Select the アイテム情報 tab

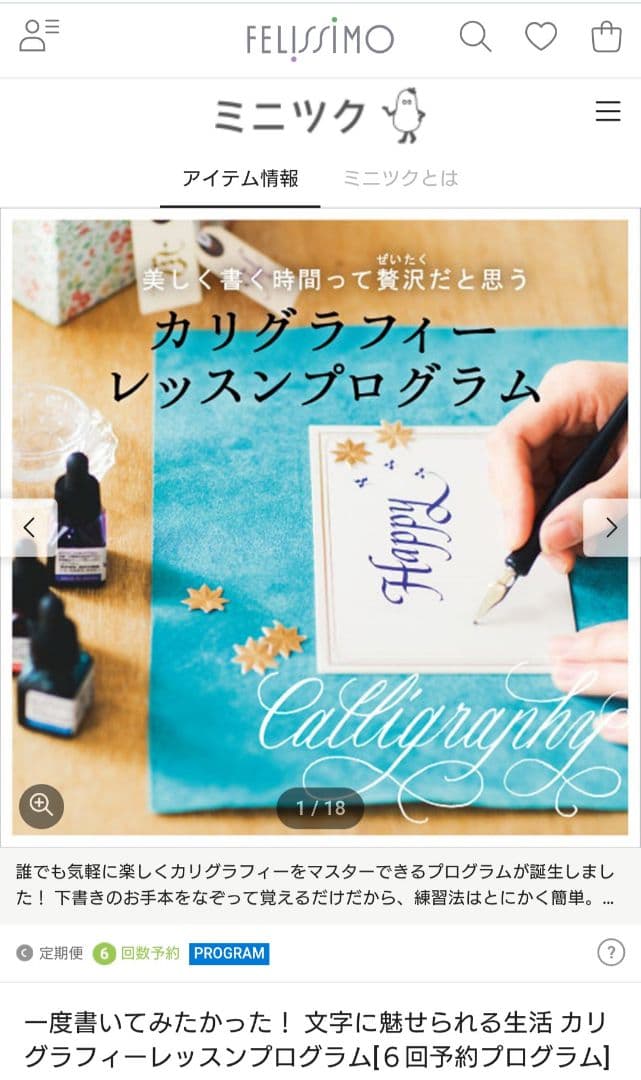click(240, 179)
